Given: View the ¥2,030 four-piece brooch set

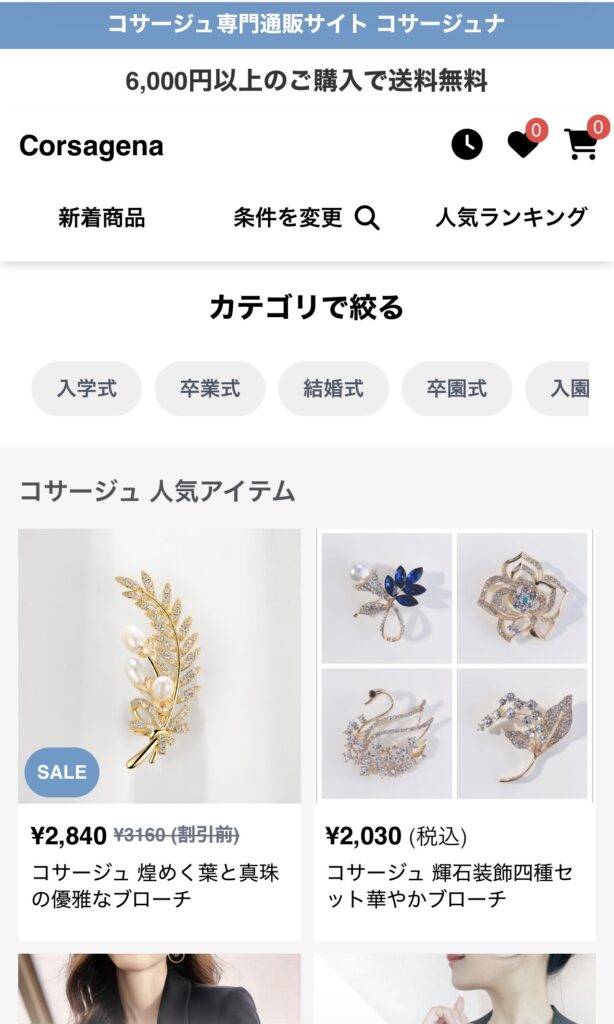Looking at the screenshot, I should pyautogui.click(x=454, y=667).
